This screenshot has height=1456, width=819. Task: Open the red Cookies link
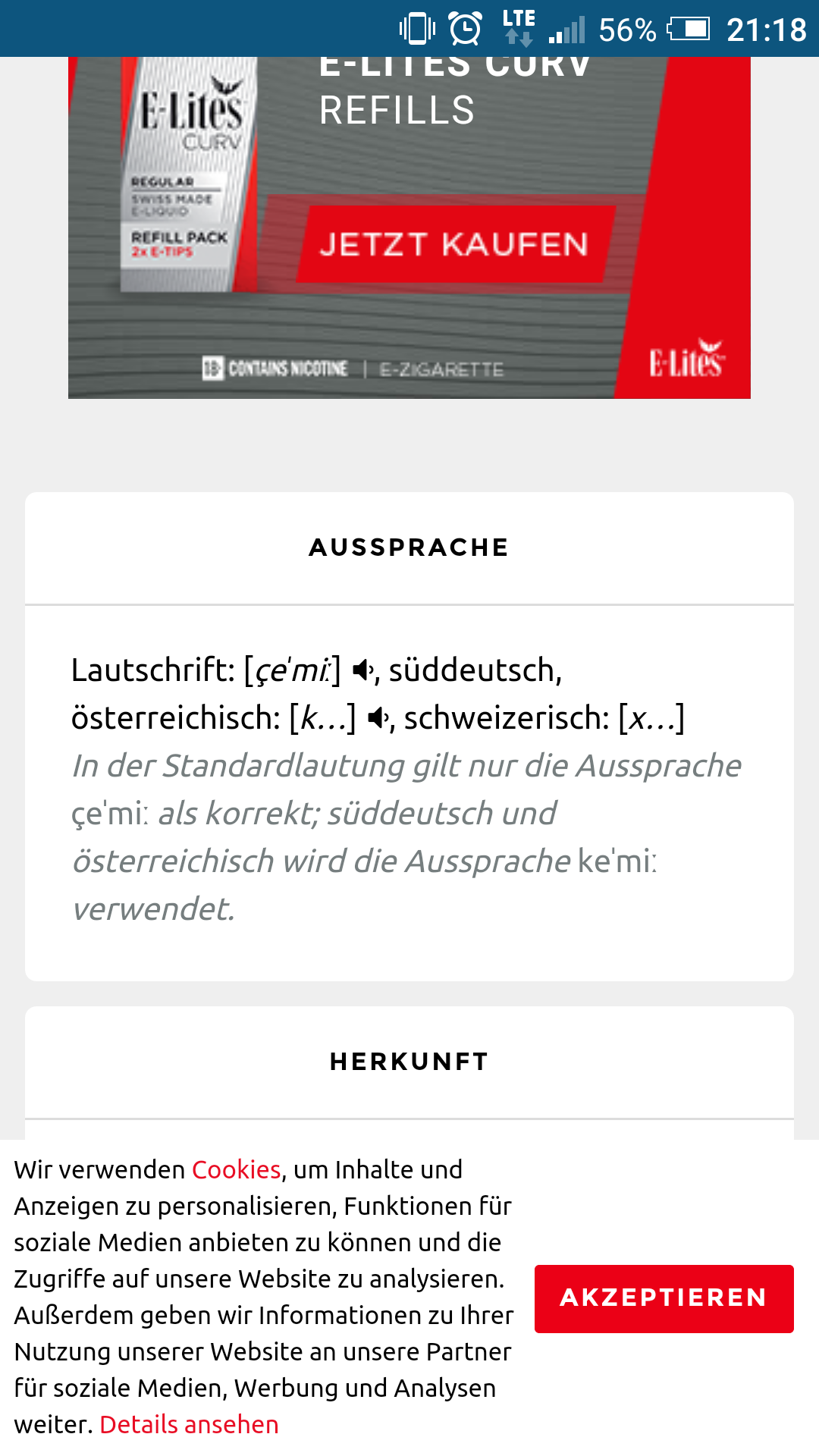pos(236,1169)
